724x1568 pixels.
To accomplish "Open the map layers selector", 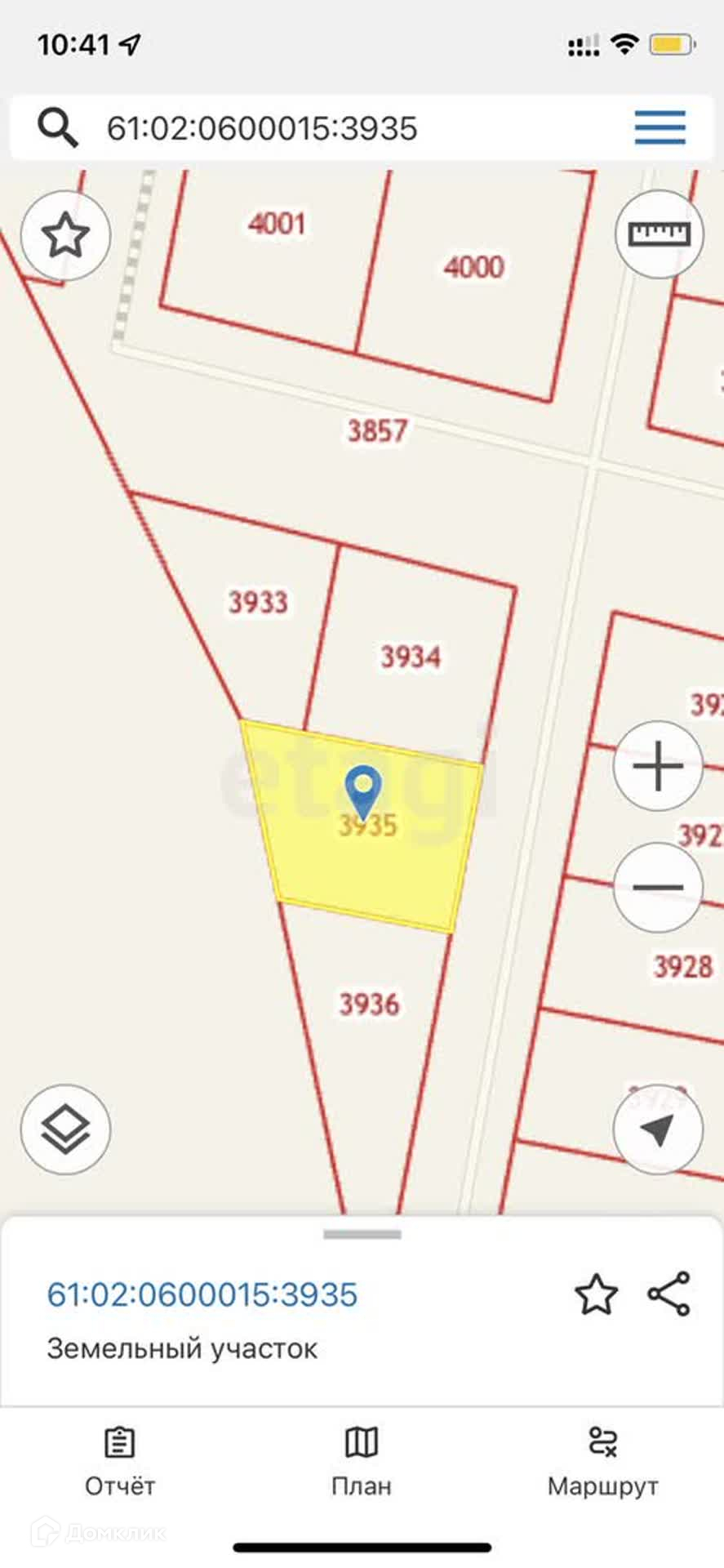I will point(65,1130).
